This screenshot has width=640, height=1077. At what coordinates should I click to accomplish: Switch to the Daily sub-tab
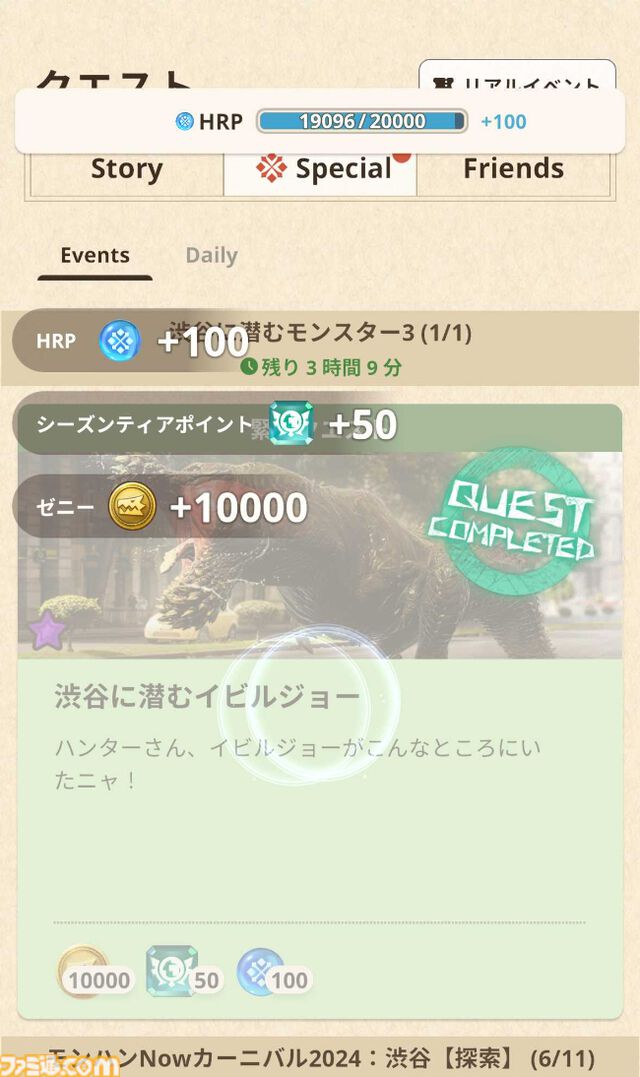(x=211, y=256)
